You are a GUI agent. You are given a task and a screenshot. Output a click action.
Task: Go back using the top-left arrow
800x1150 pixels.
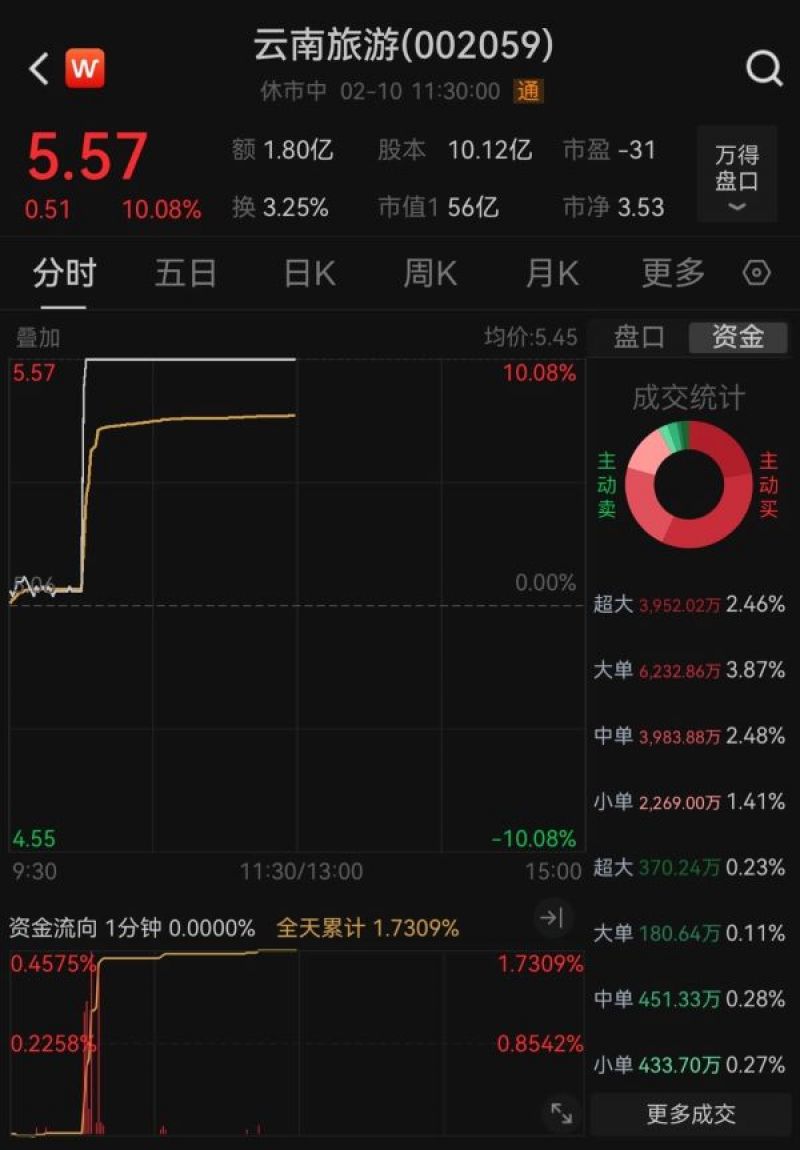pyautogui.click(x=39, y=69)
